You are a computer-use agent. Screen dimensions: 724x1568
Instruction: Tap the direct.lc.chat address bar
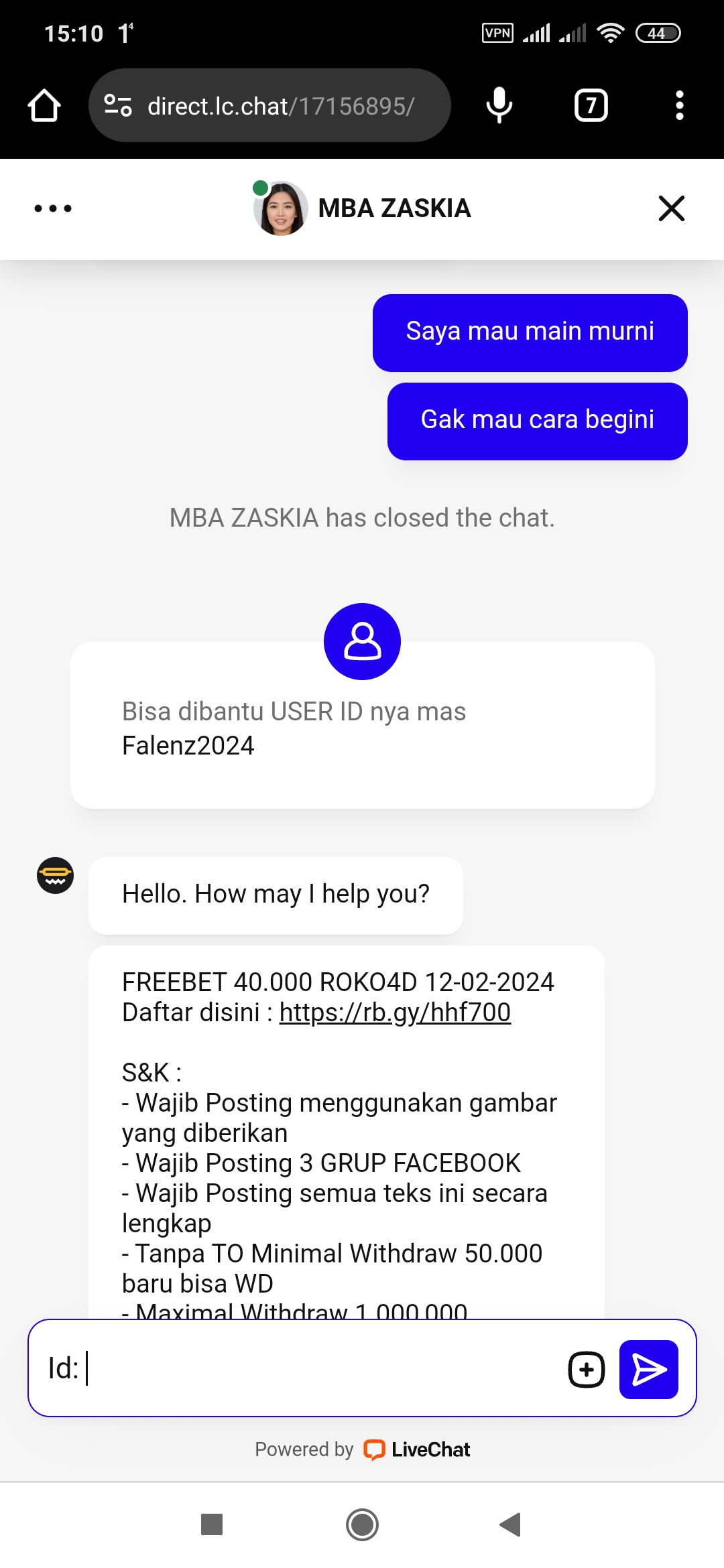click(x=282, y=106)
